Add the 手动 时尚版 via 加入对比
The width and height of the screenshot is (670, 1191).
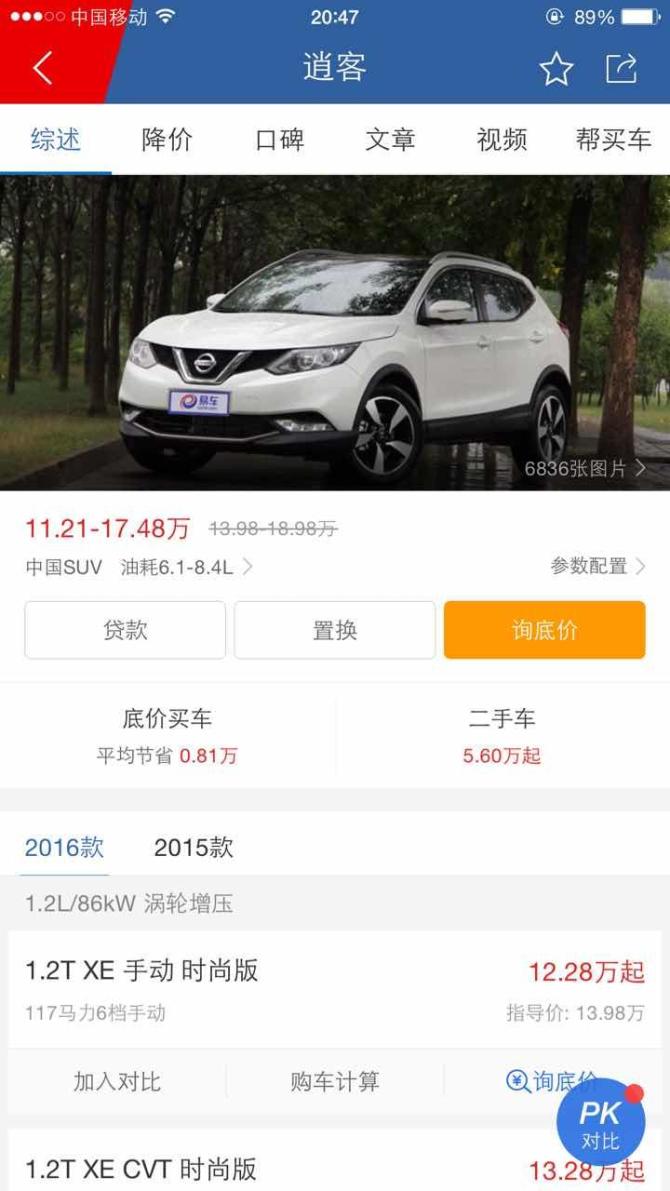pos(117,1081)
